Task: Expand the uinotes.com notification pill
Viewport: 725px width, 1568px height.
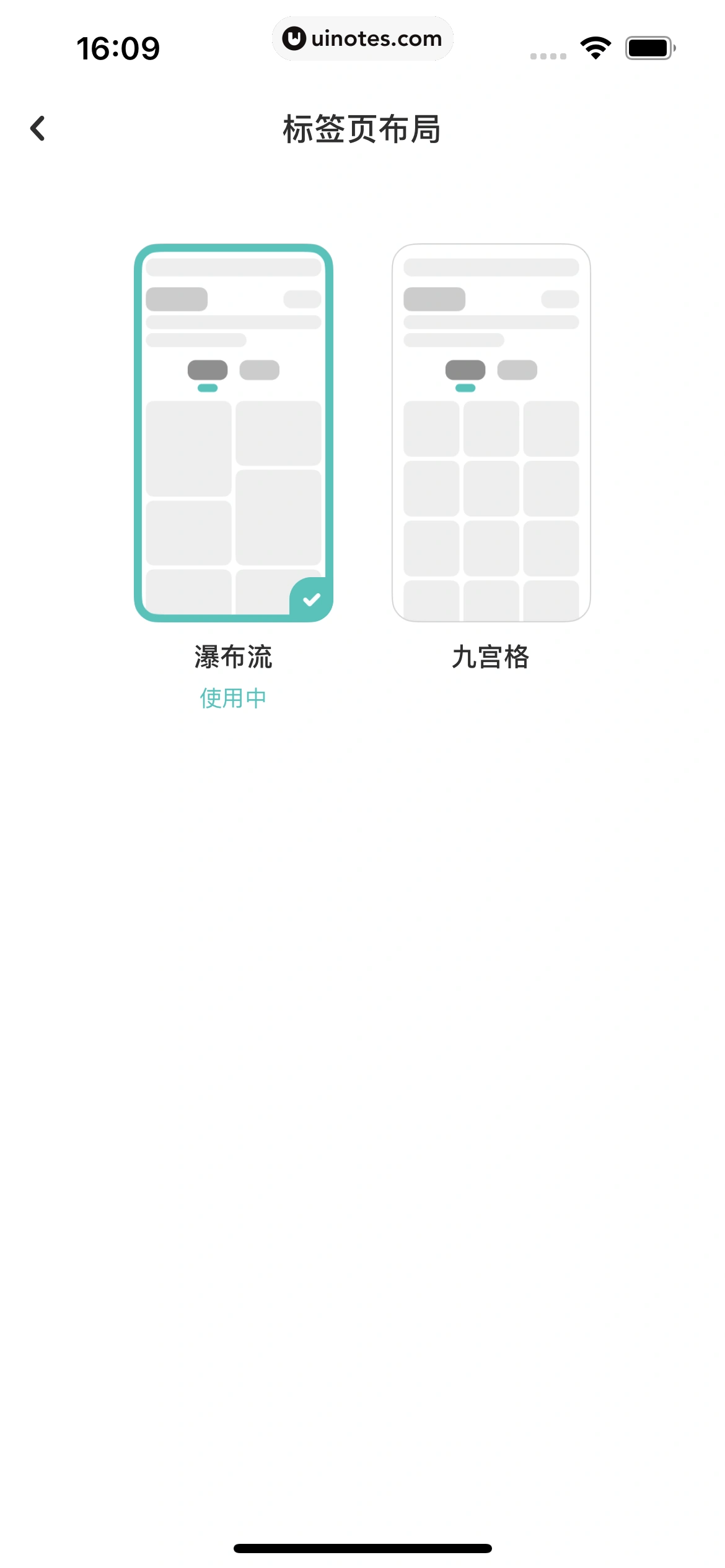Action: tap(362, 38)
